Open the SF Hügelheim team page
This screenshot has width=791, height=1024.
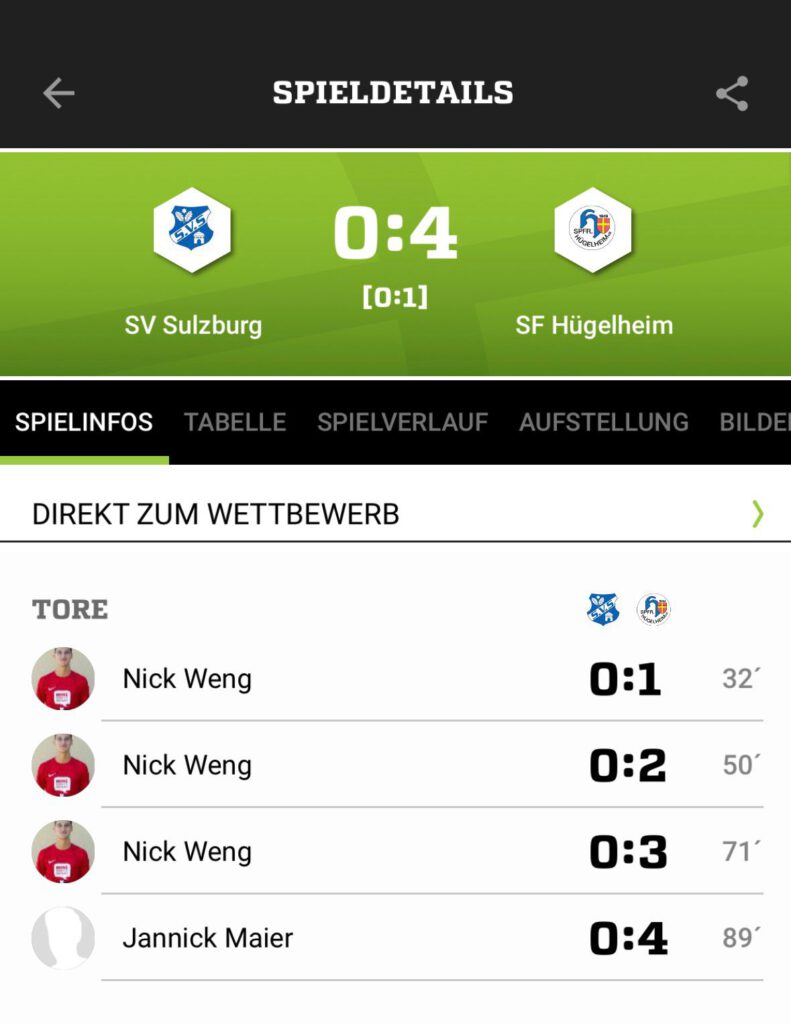pos(593,231)
